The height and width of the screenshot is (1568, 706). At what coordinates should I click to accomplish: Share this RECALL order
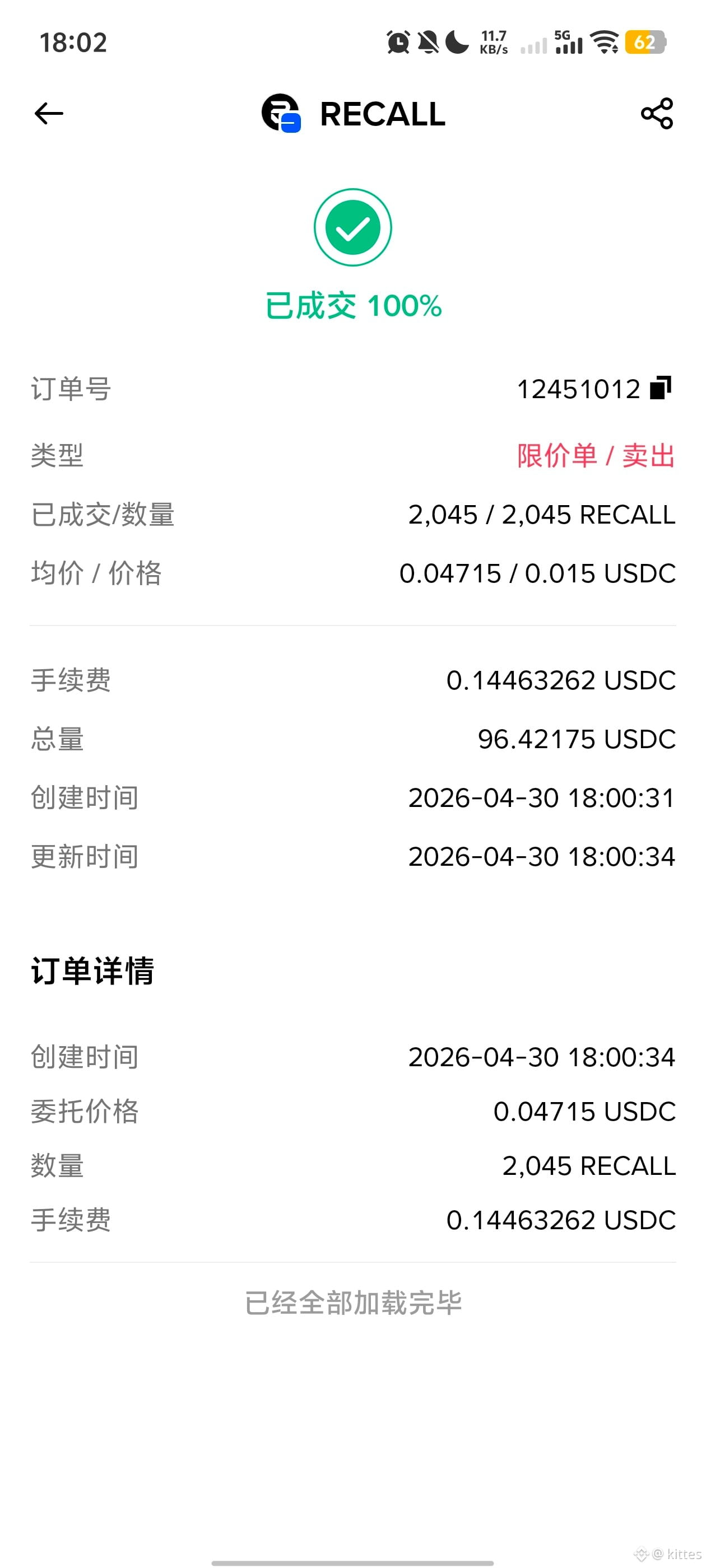coord(657,113)
